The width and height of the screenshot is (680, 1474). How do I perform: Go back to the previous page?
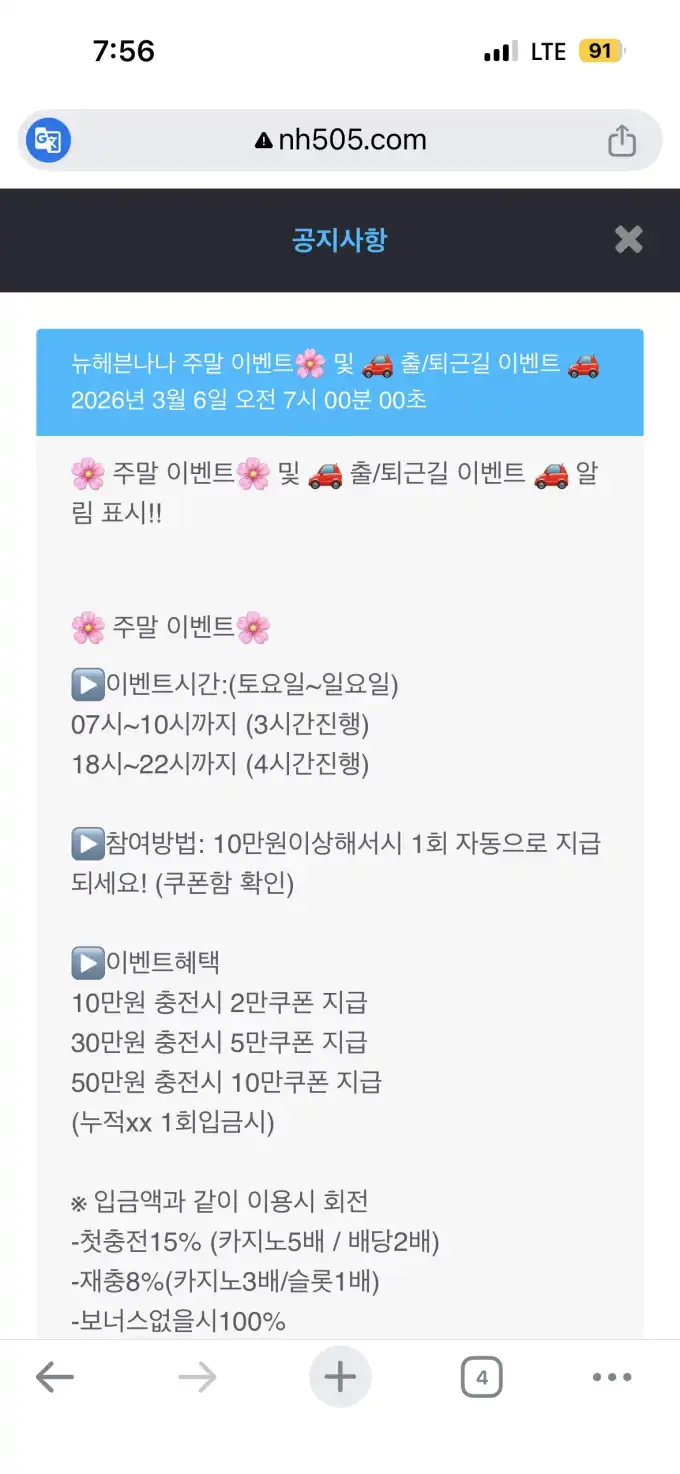coord(55,1378)
